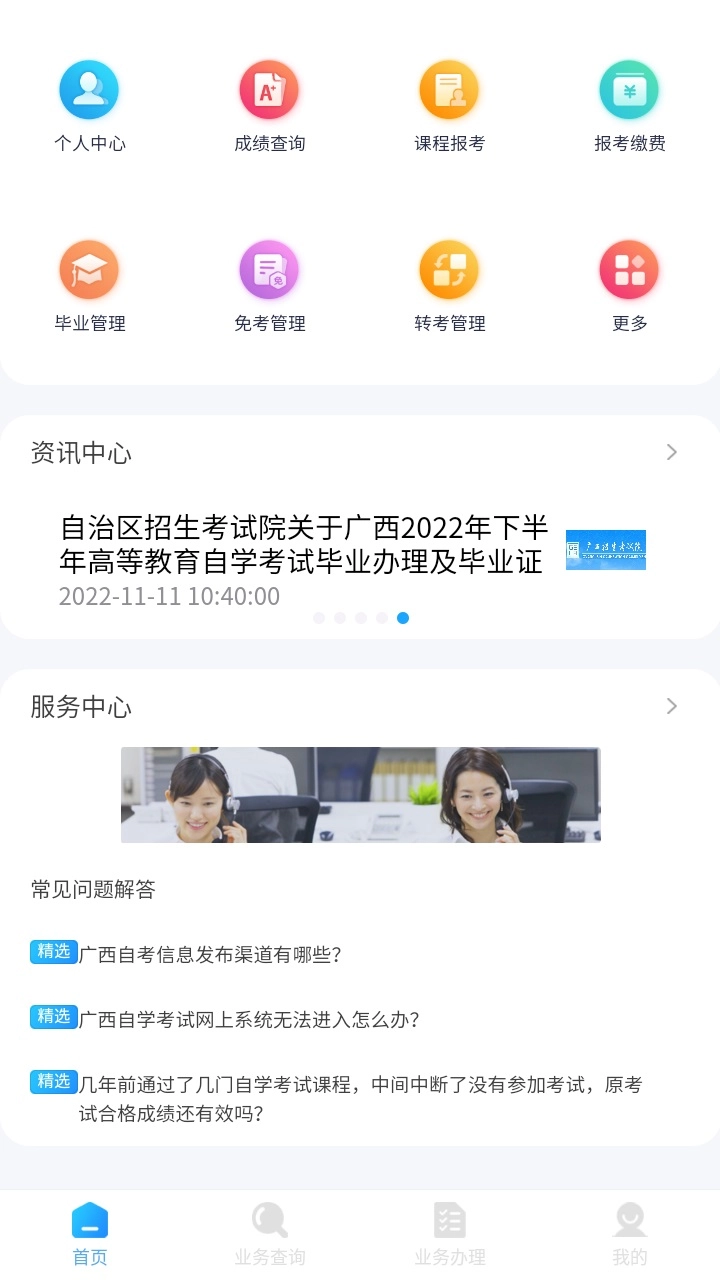Open the FAQ about 网上系统无法进入
720x1280 pixels.
point(252,1021)
